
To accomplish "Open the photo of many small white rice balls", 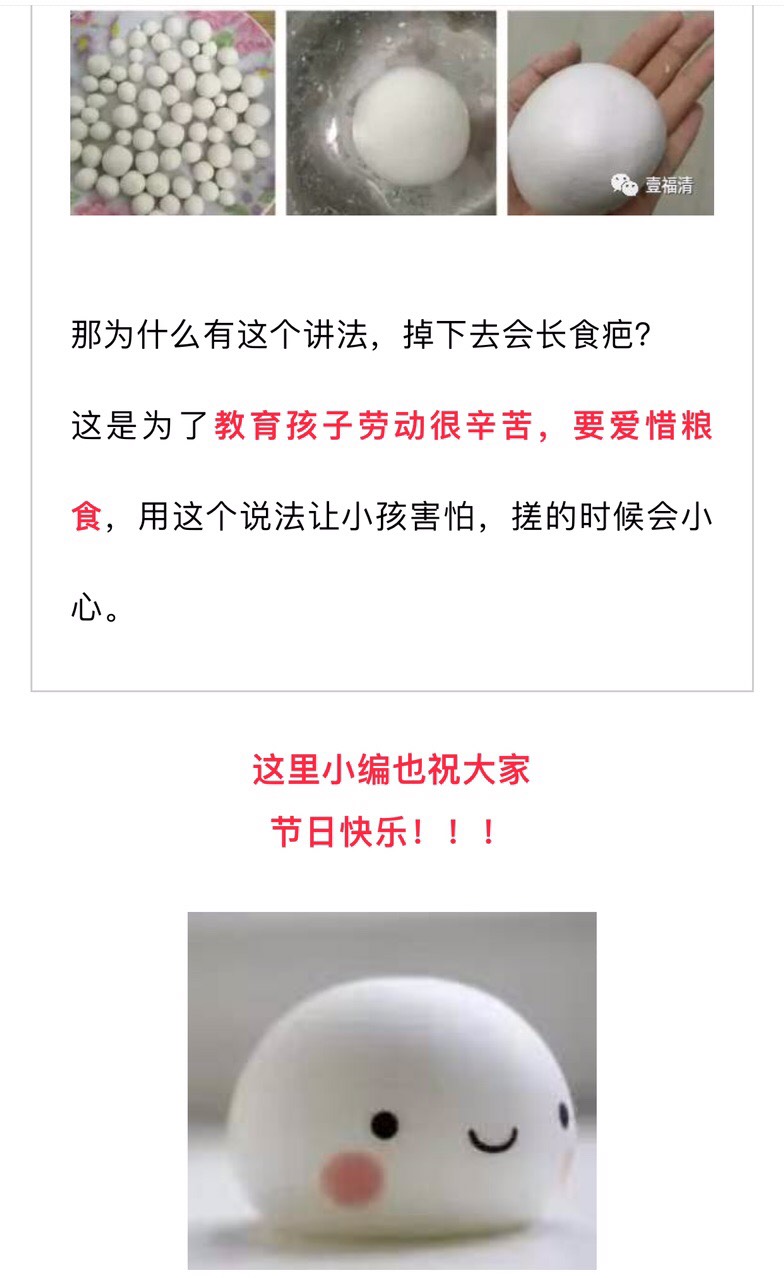I will click(172, 112).
